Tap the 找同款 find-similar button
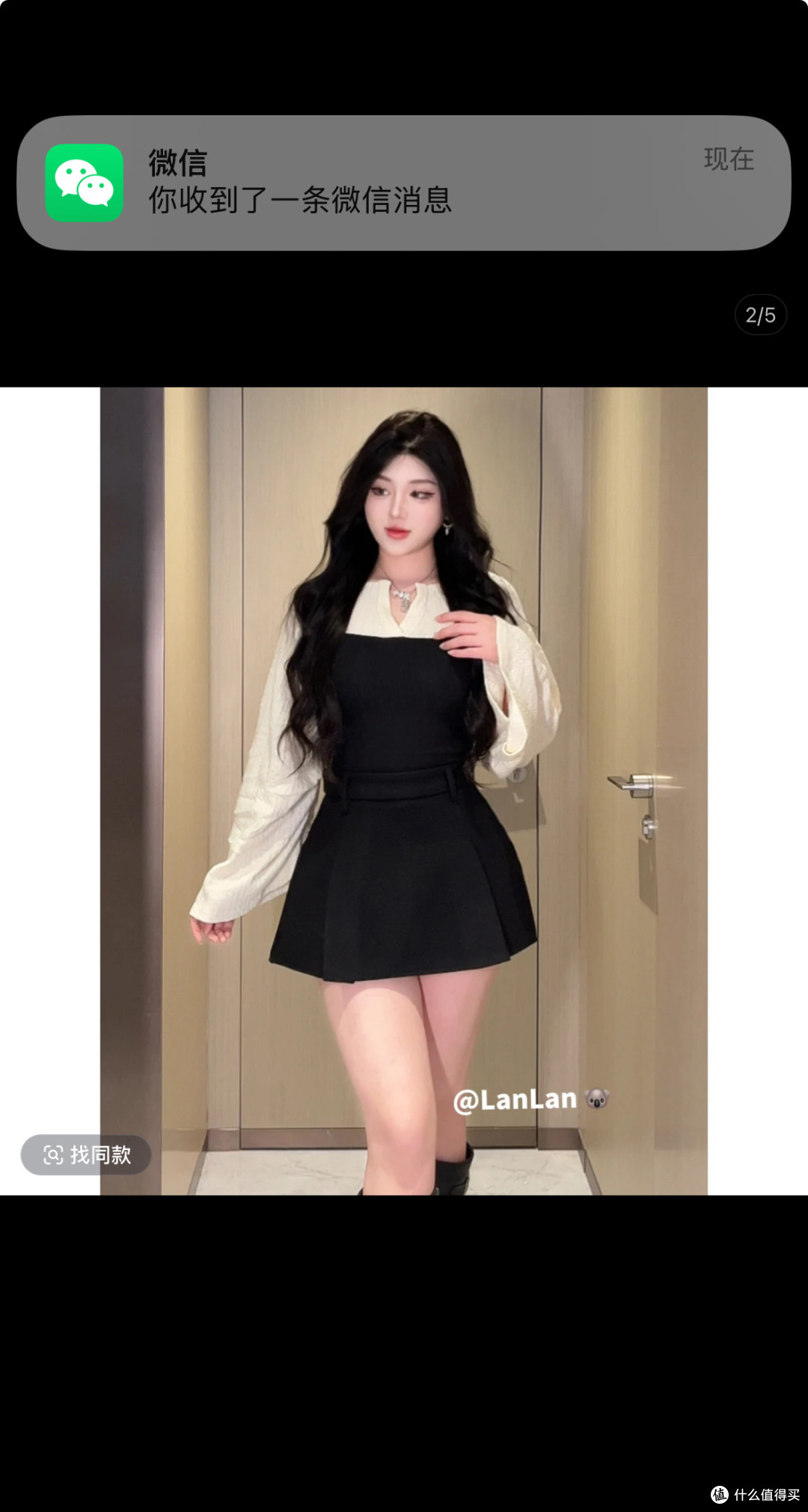Viewport: 808px width, 1512px height. 86,1154
